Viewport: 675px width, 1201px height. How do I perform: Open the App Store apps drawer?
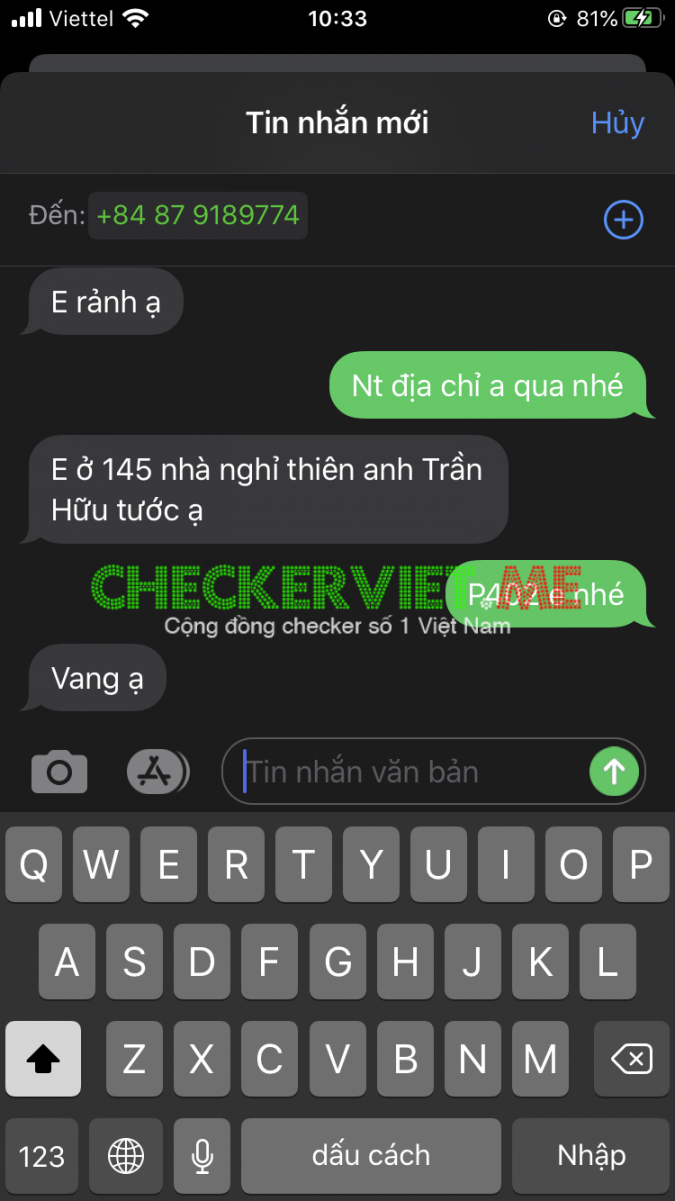156,772
